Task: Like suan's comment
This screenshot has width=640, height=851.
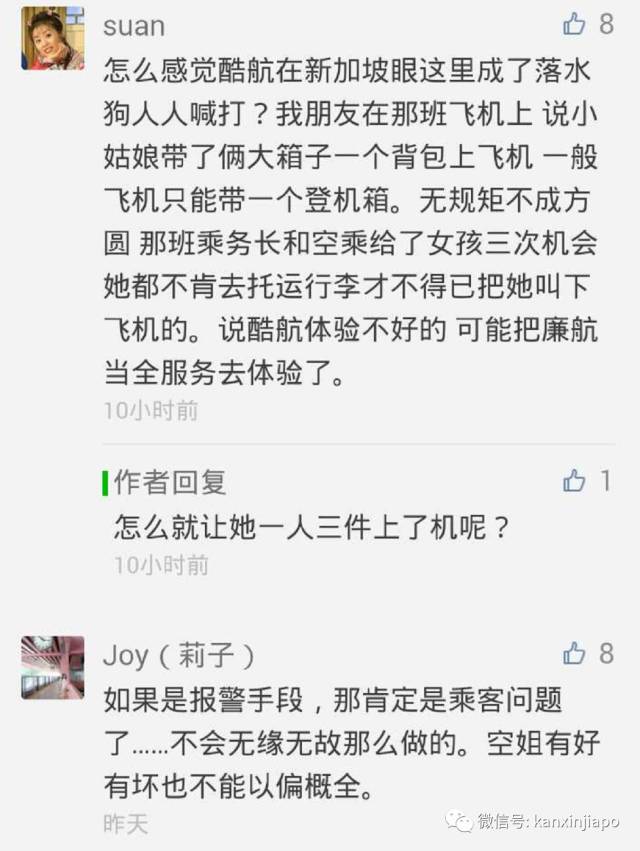Action: coord(574,24)
